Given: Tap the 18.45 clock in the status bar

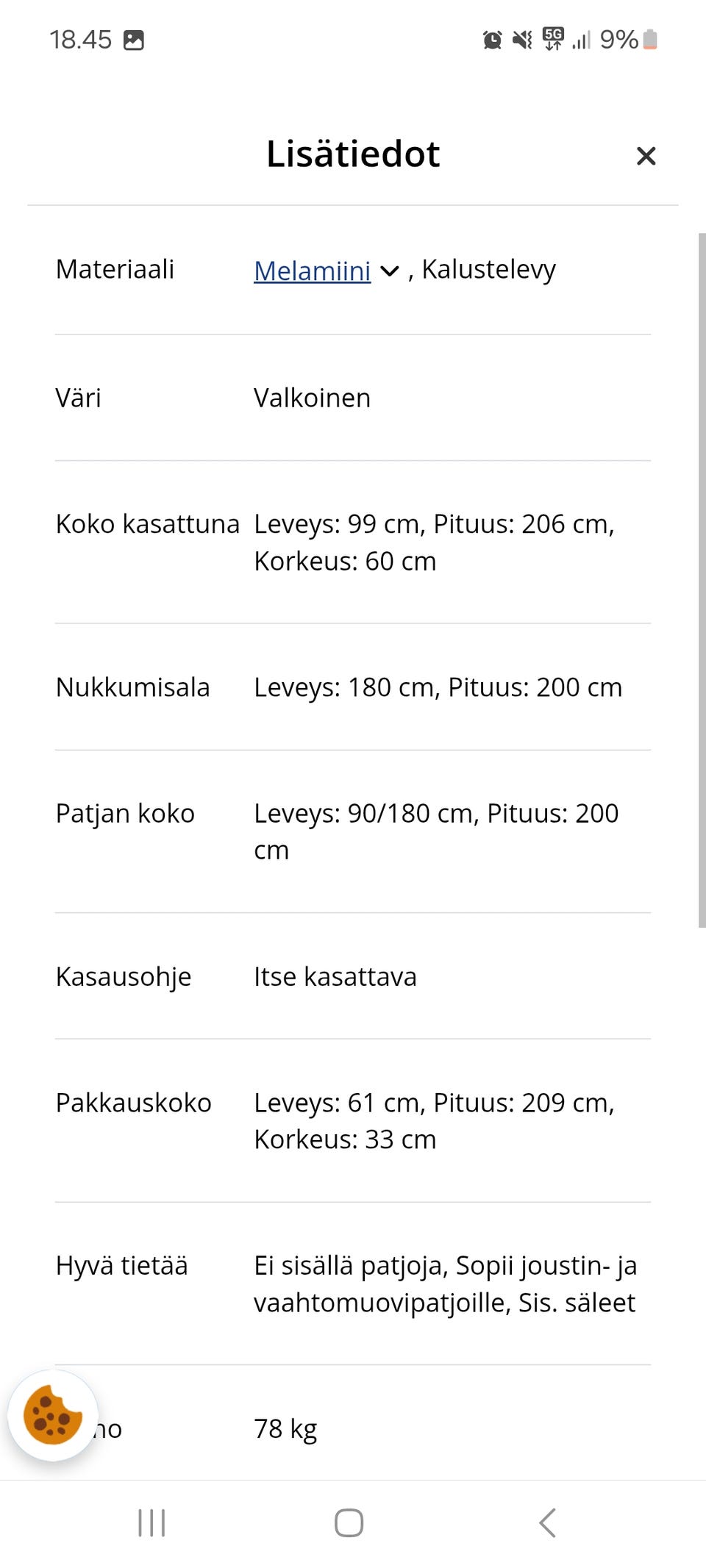Looking at the screenshot, I should point(79,39).
